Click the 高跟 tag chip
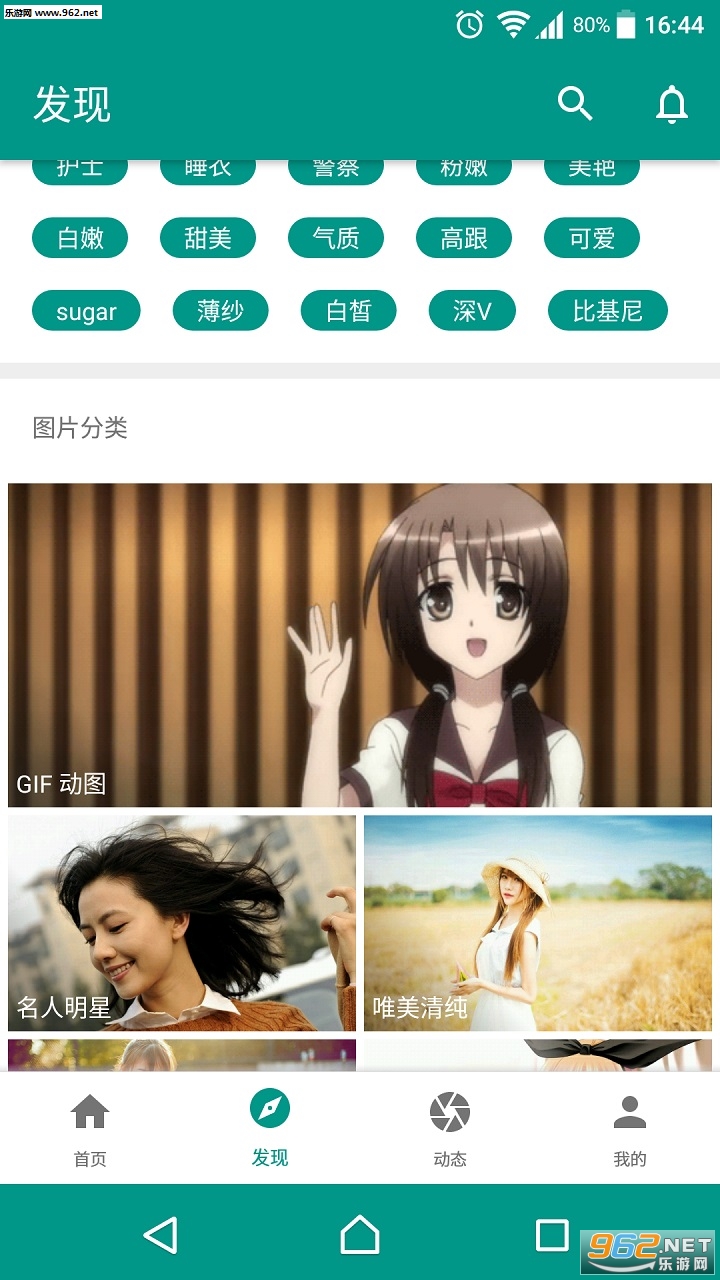720x1280 pixels. [x=464, y=237]
